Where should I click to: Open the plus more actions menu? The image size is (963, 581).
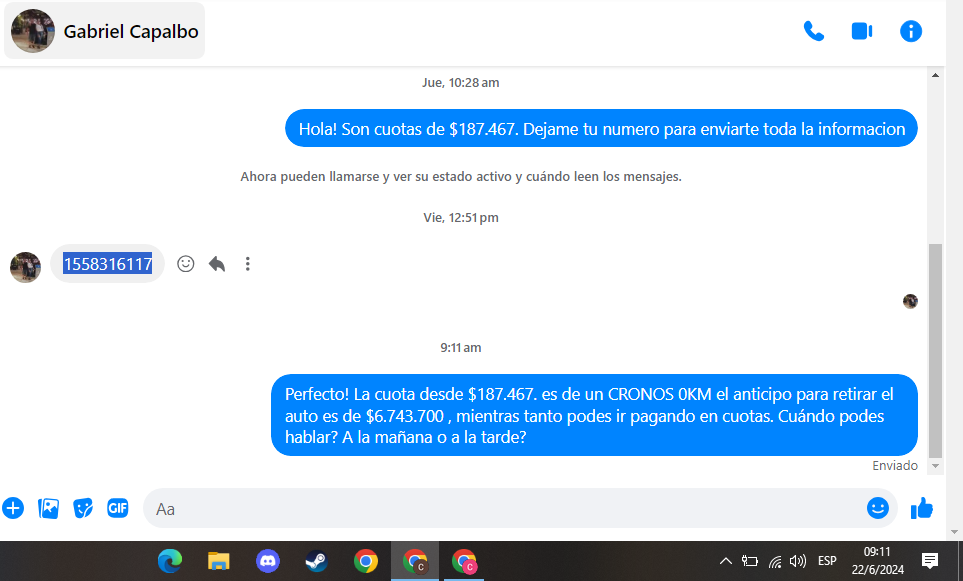(13, 508)
